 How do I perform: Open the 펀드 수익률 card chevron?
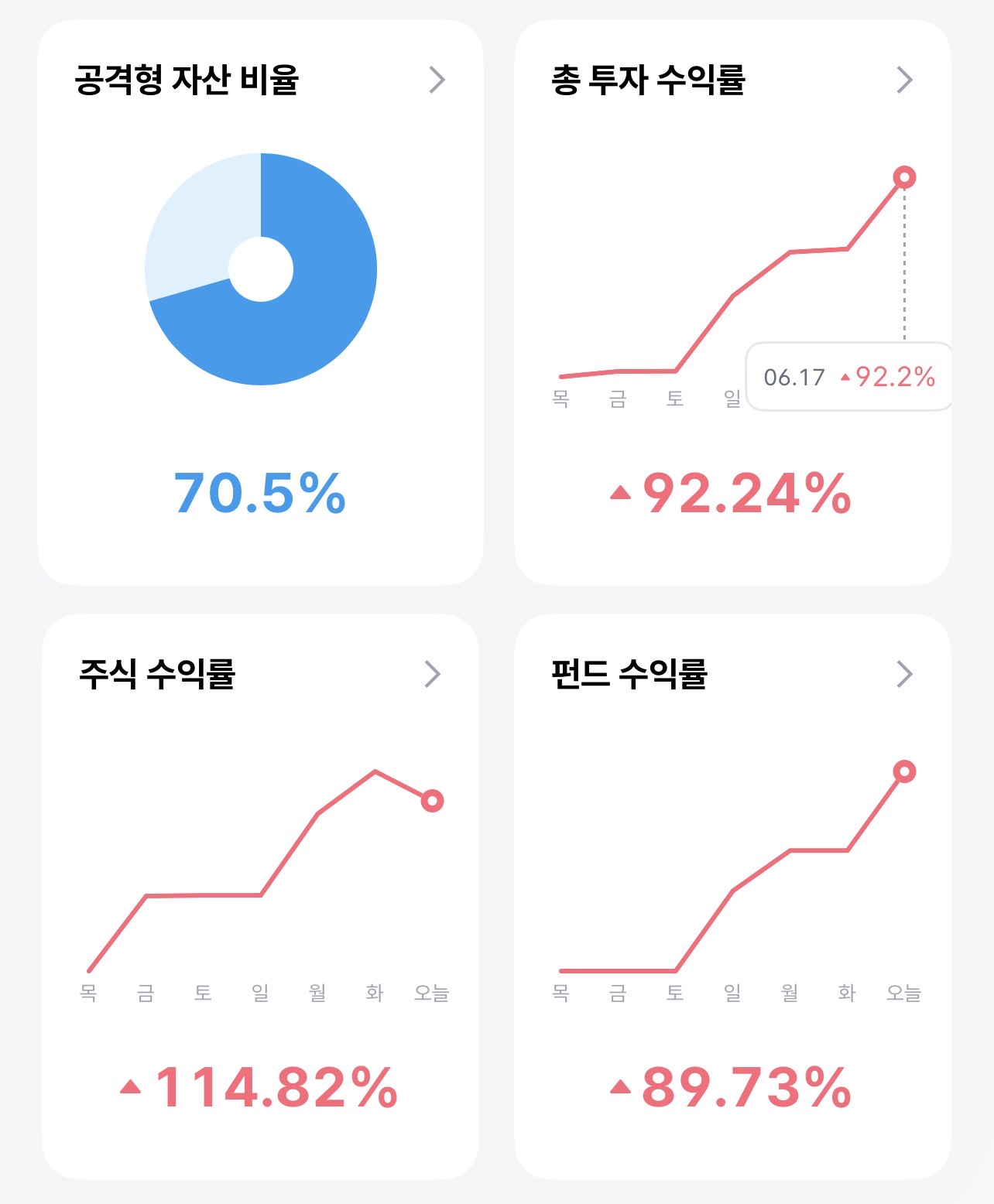pos(905,674)
